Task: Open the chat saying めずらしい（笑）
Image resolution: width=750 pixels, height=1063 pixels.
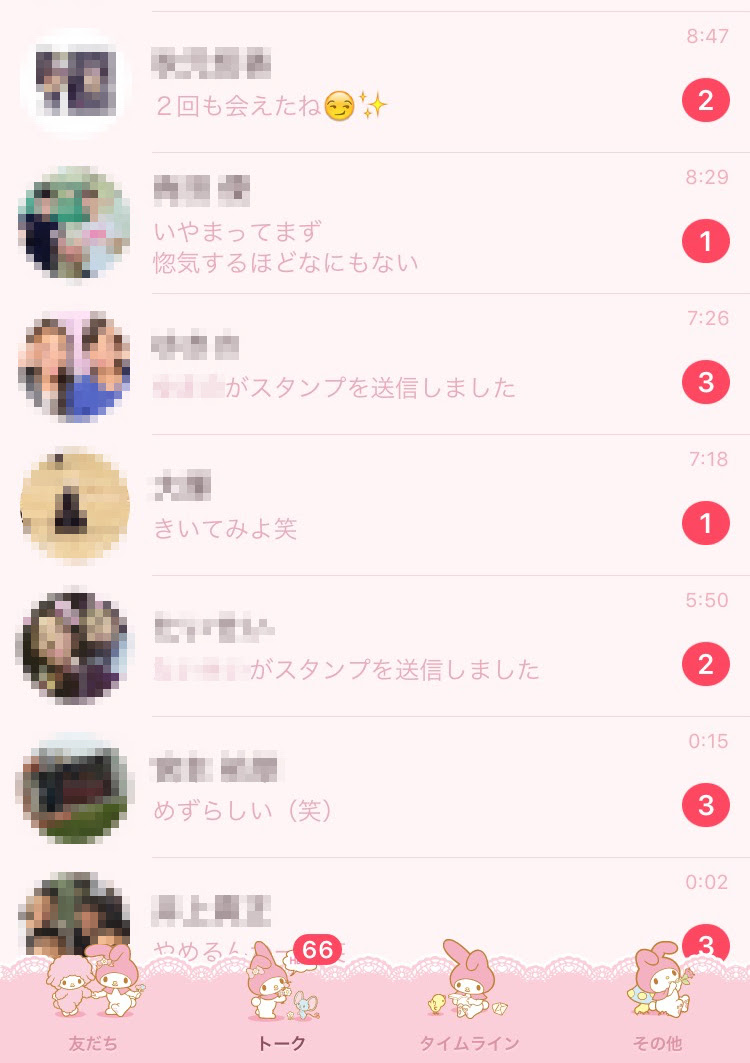Action: tap(400, 788)
